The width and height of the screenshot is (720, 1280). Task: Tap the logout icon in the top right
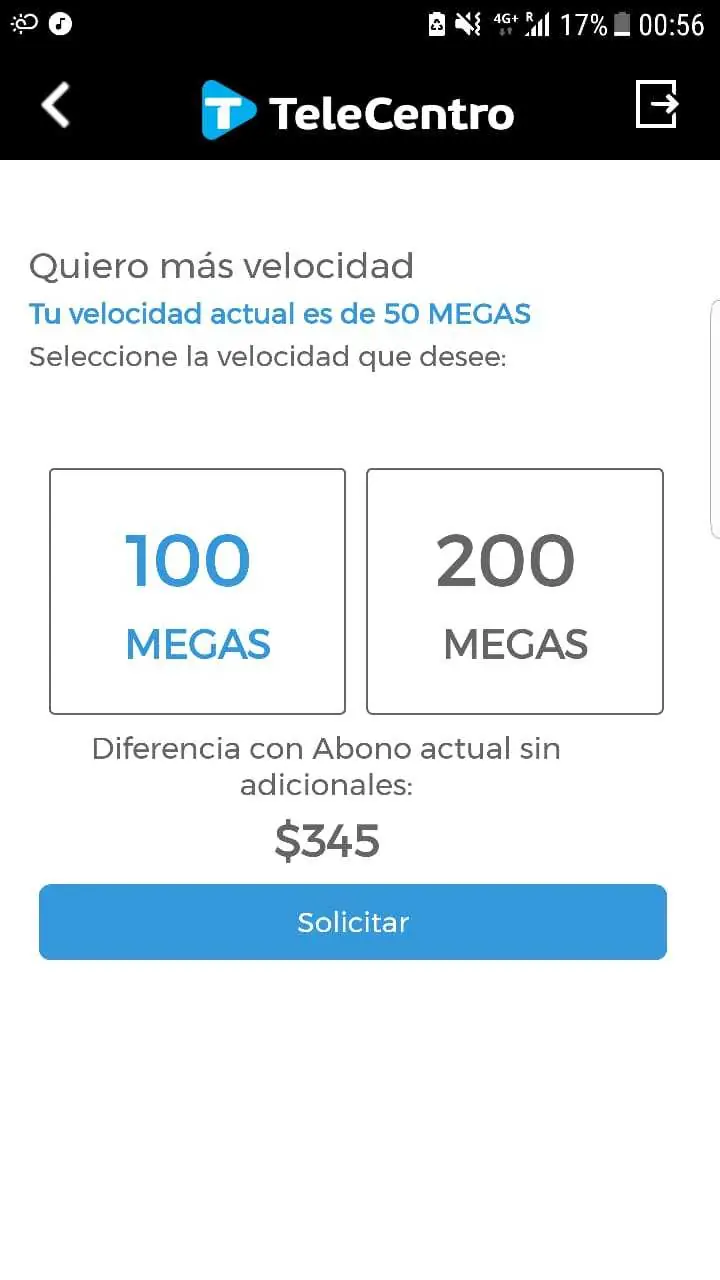pyautogui.click(x=657, y=104)
